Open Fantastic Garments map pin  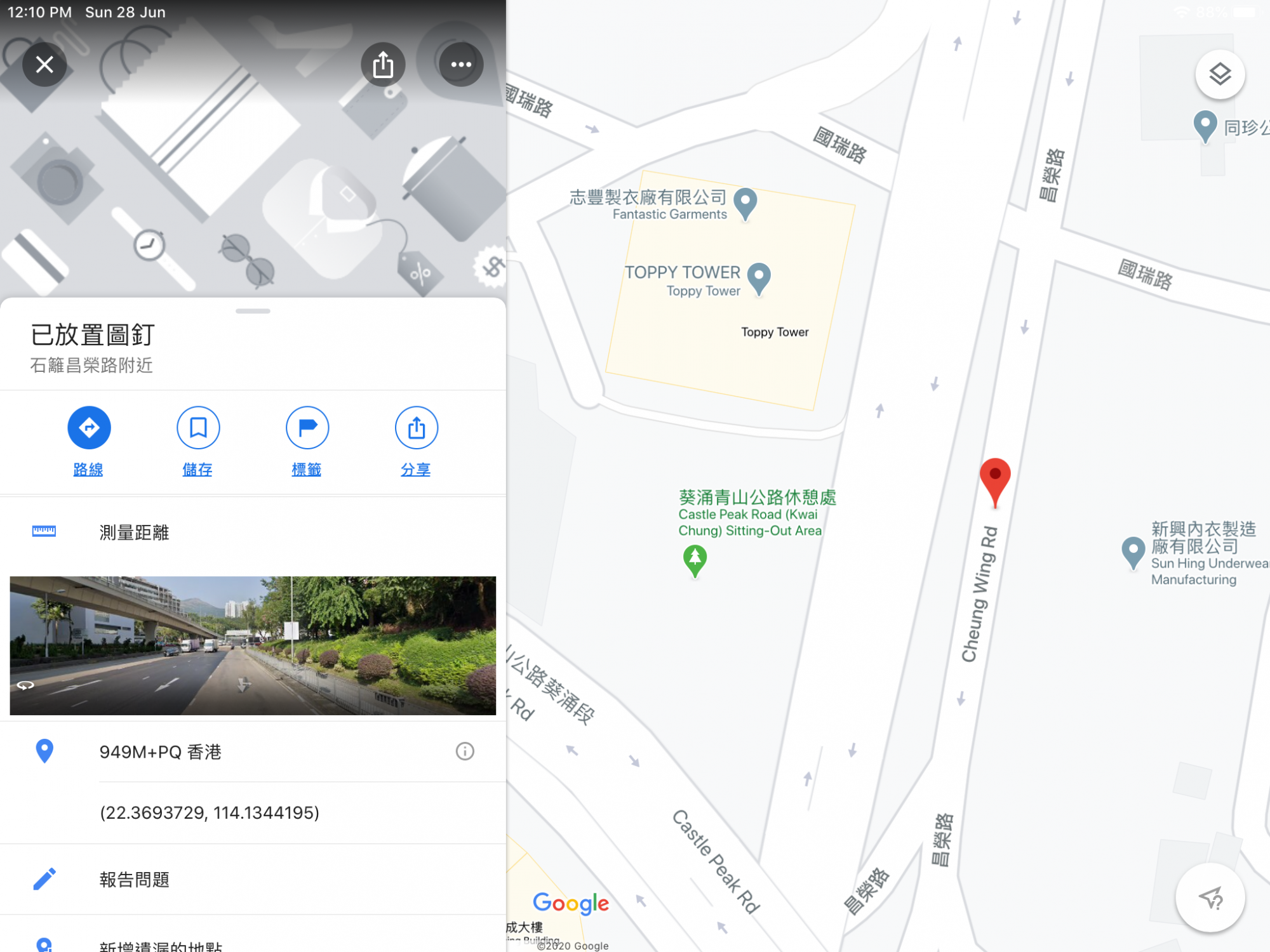click(745, 202)
